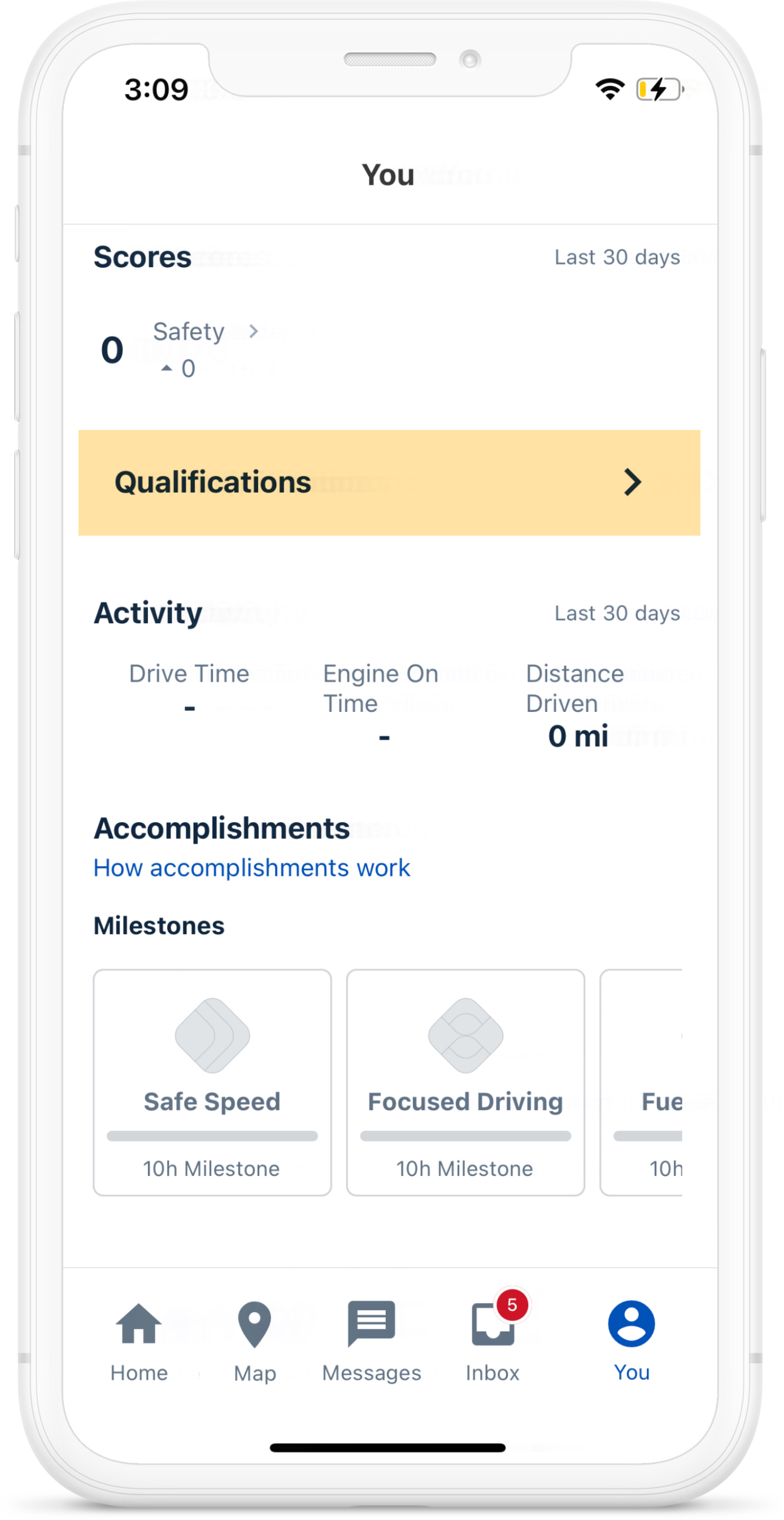
Task: Open Messages from the bottom navigation
Action: click(371, 1325)
